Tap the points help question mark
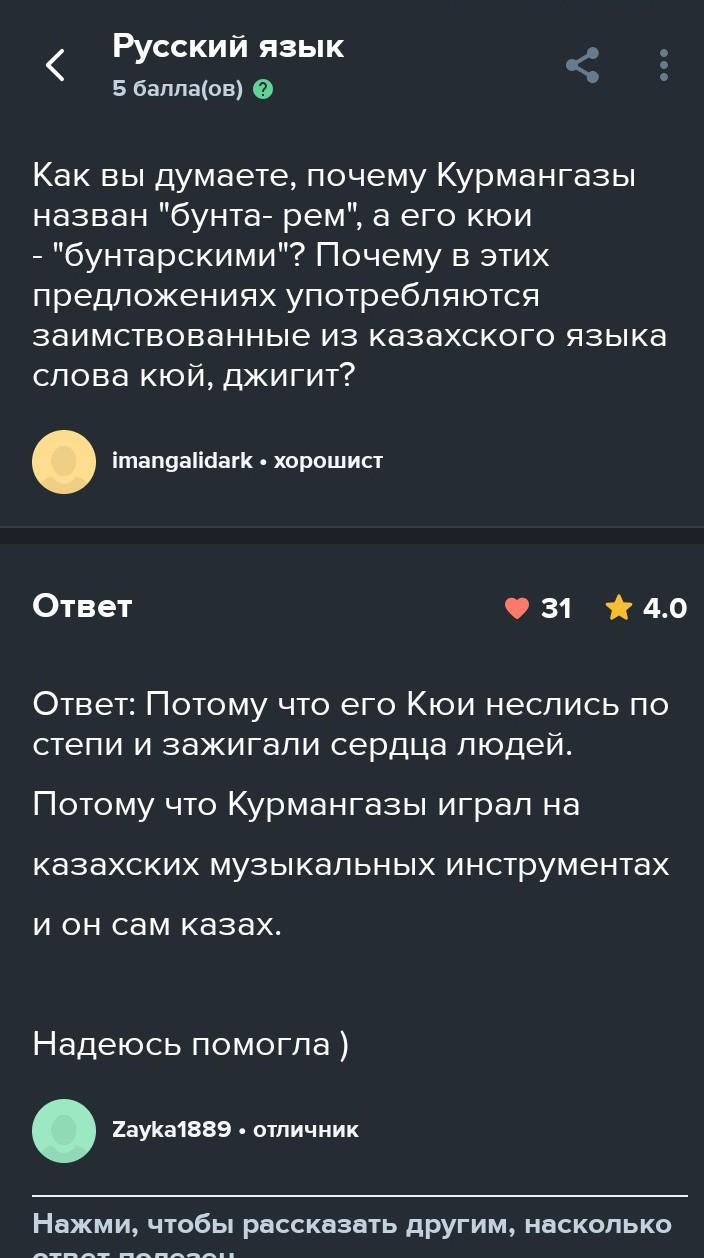 [x=263, y=90]
